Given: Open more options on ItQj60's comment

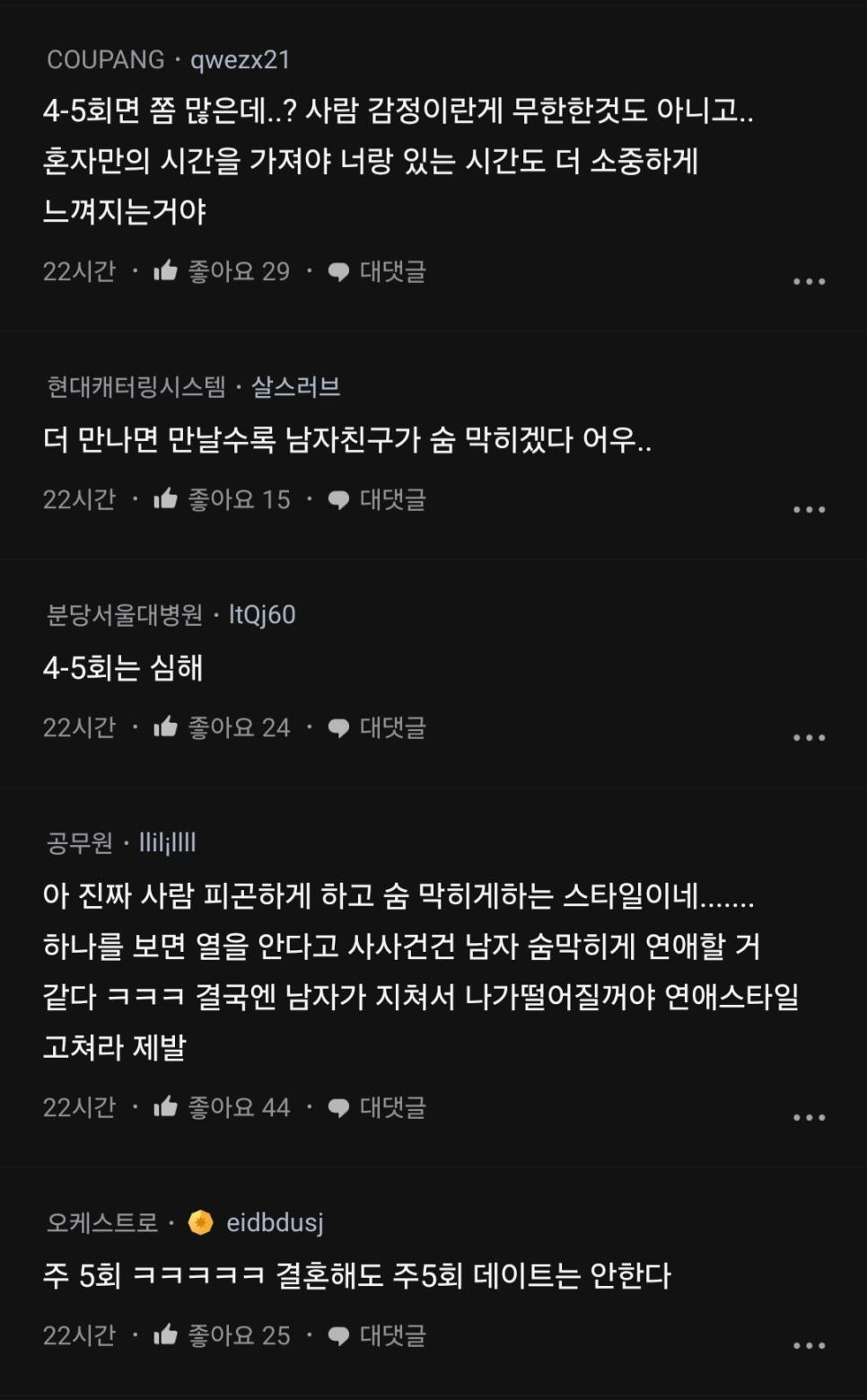Looking at the screenshot, I should pos(809,737).
